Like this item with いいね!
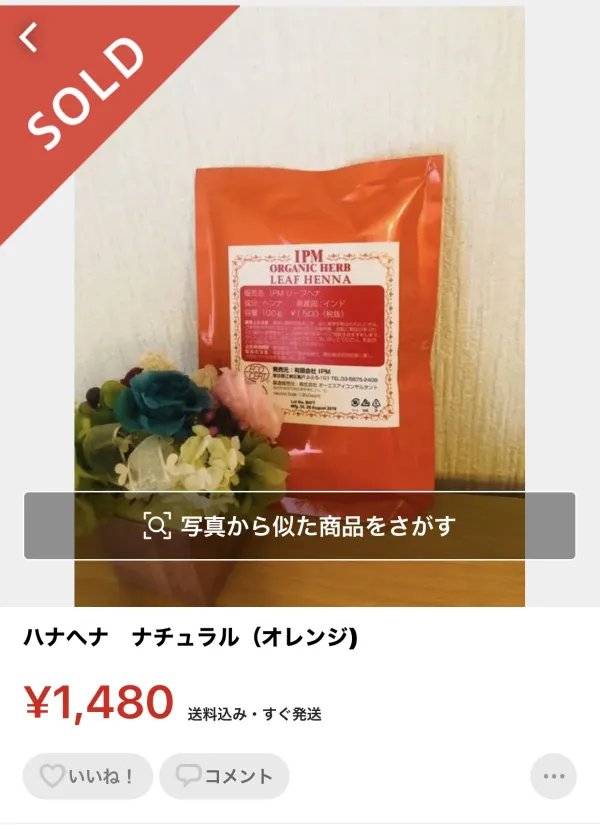 [x=88, y=776]
